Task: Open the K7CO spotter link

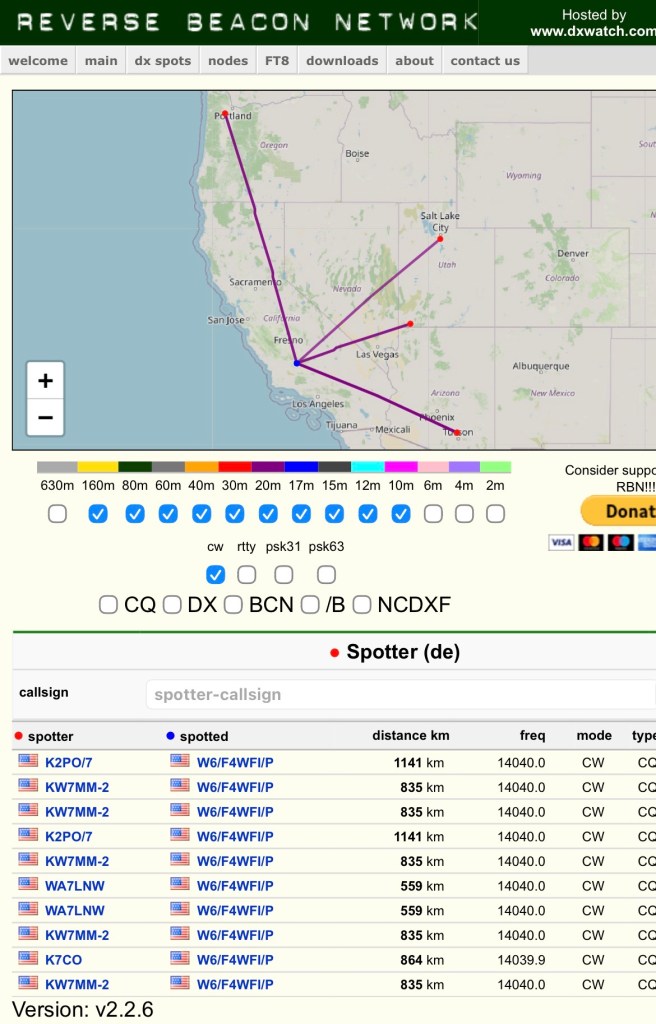Action: (64, 959)
